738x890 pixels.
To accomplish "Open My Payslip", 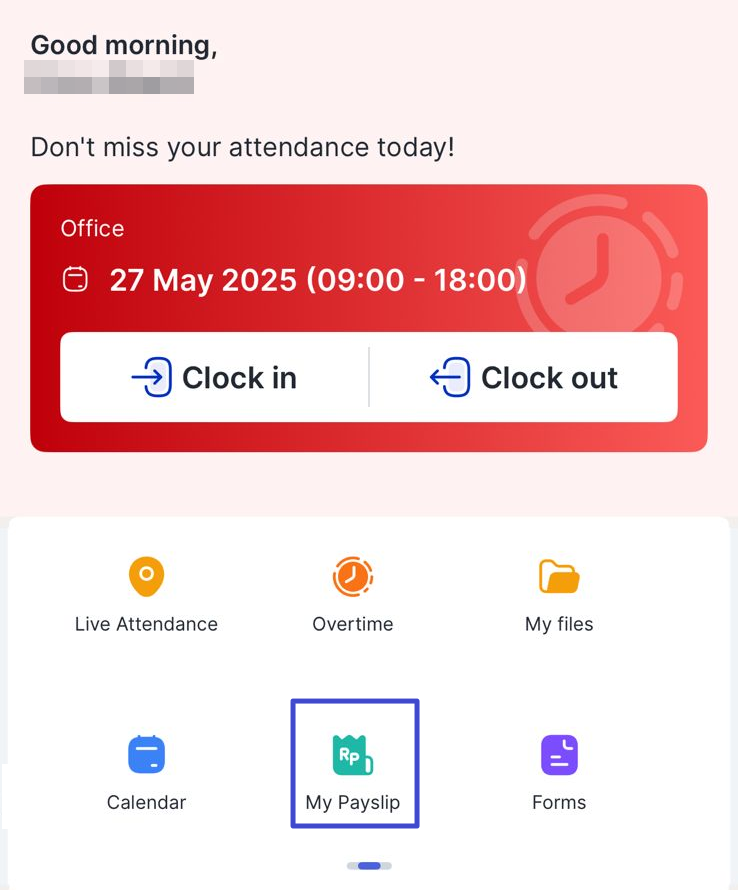I will (x=353, y=773).
